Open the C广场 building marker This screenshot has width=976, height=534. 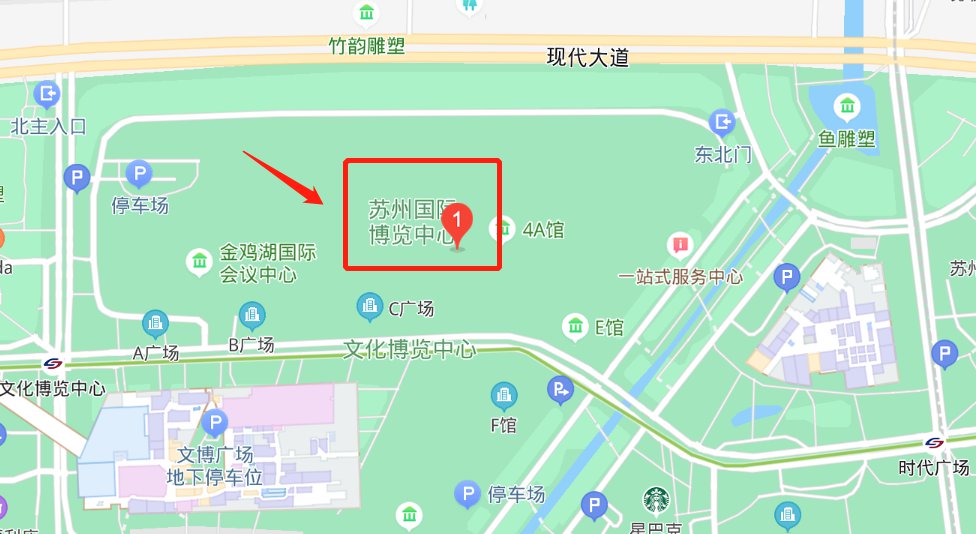(370, 305)
